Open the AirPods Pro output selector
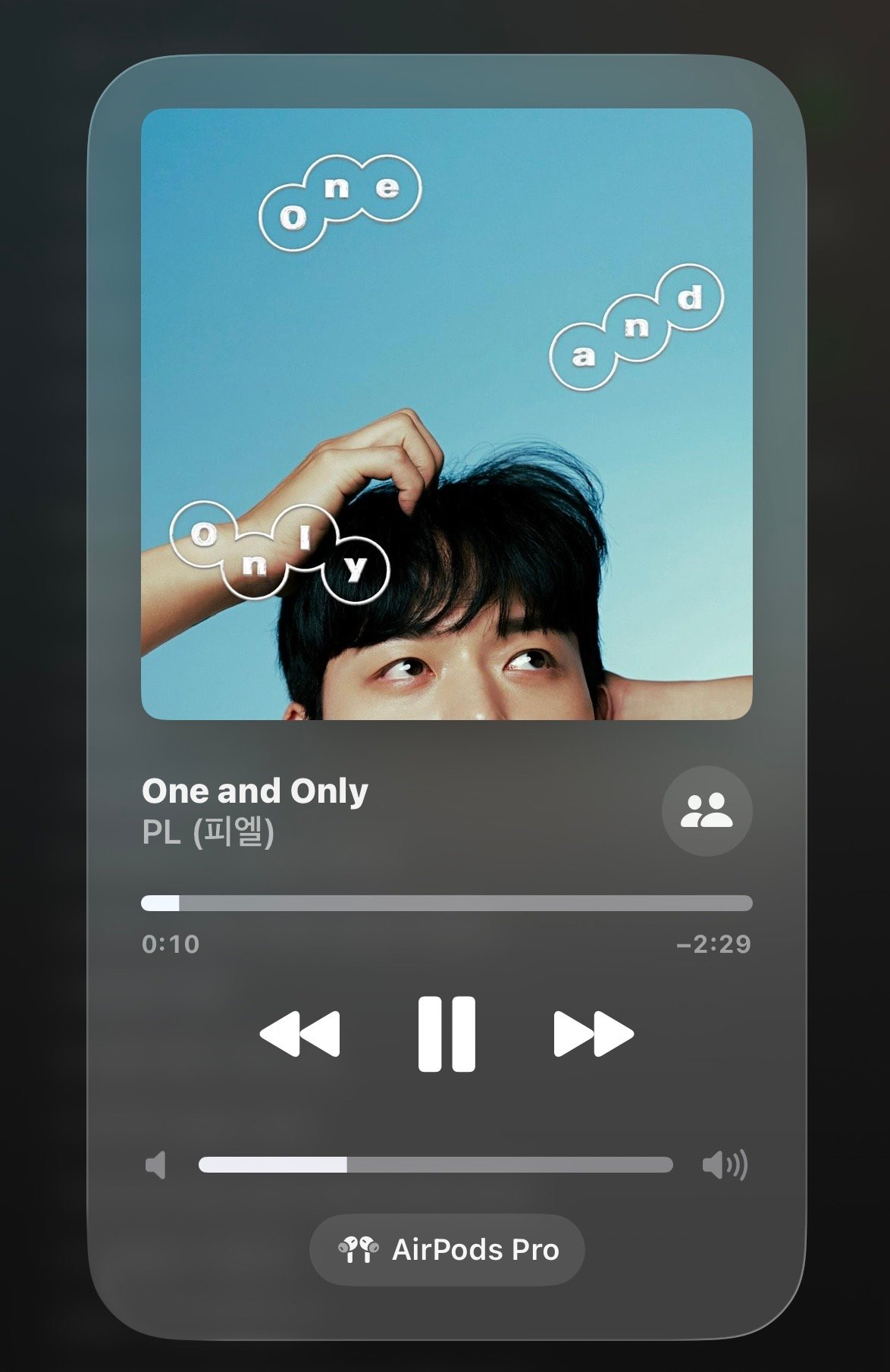890x1372 pixels. [447, 1249]
